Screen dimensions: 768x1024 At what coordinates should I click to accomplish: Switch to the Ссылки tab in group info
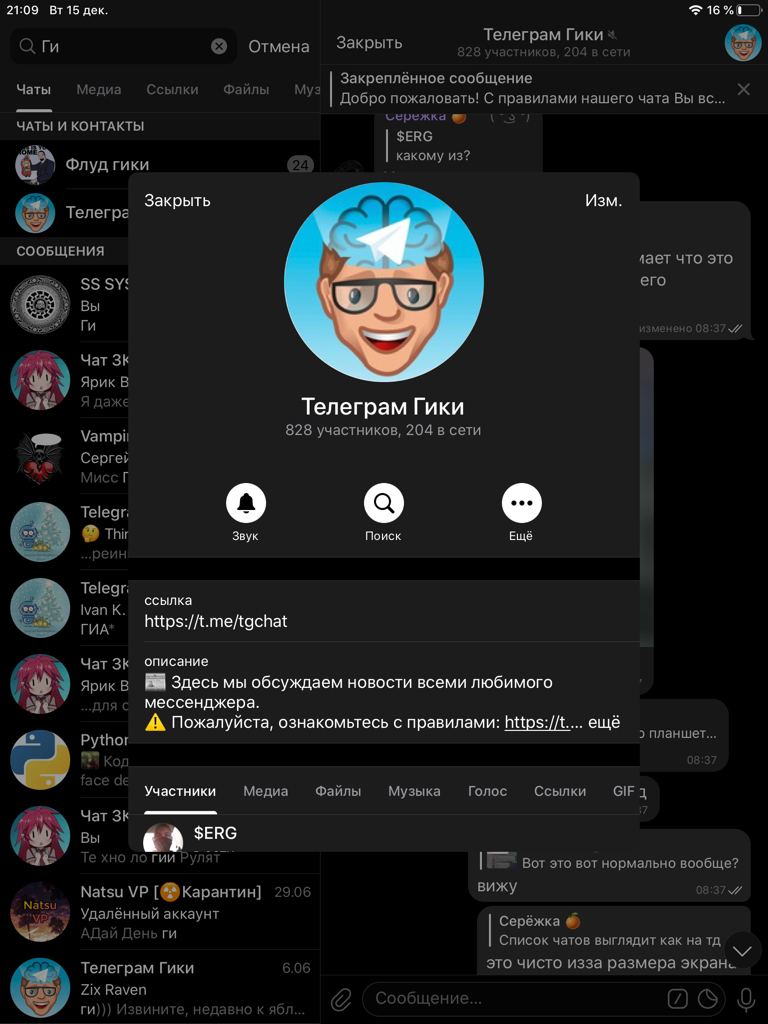[x=560, y=791]
